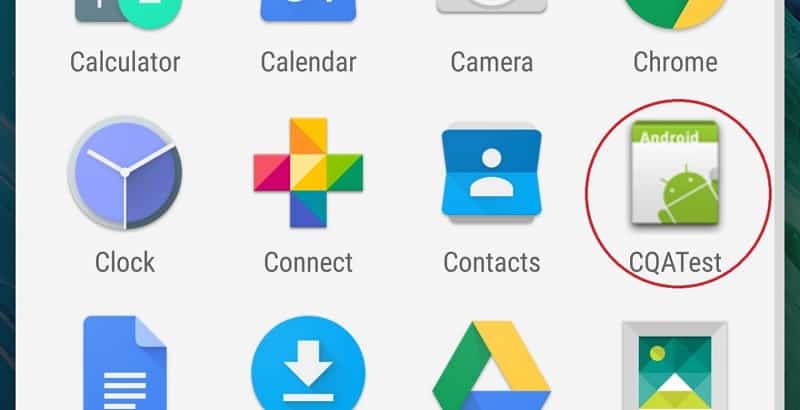Open the Downloads arrow icon
The height and width of the screenshot is (410, 800).
(x=308, y=365)
